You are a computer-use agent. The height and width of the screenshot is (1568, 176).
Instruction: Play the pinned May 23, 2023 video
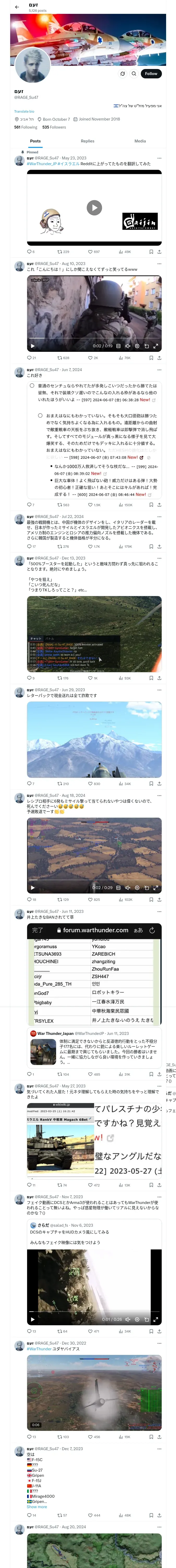(x=94, y=207)
